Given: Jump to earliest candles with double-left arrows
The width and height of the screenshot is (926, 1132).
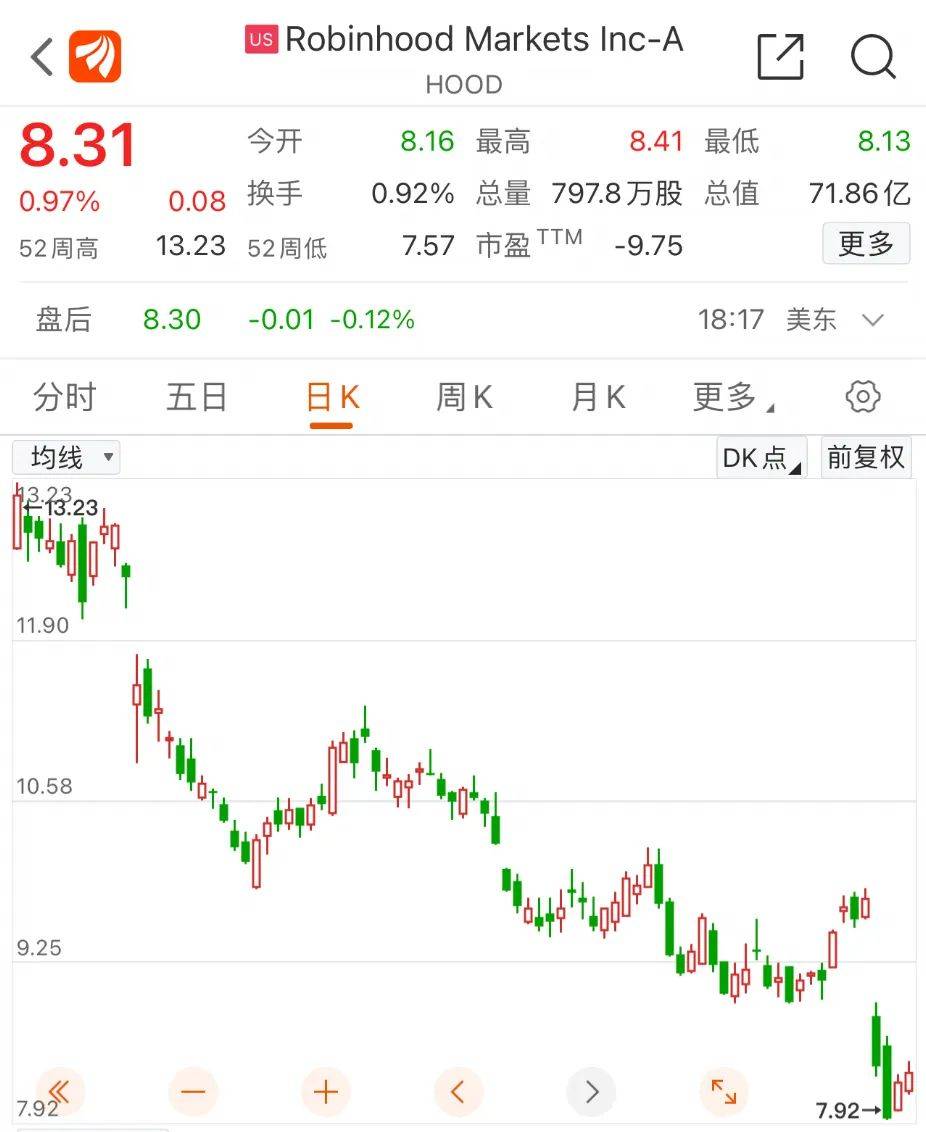Looking at the screenshot, I should 60,1091.
